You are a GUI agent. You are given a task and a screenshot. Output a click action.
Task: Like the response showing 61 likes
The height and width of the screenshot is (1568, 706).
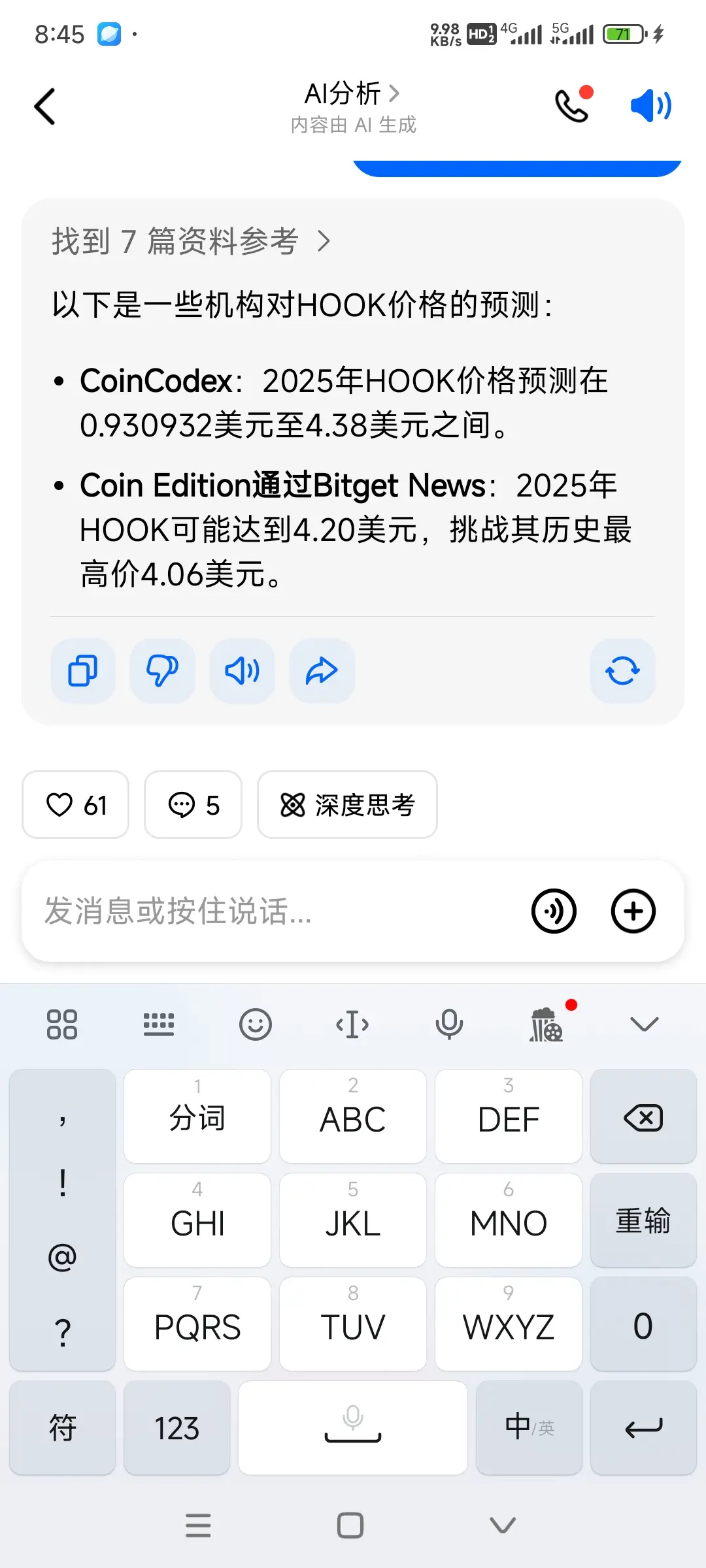coord(75,805)
